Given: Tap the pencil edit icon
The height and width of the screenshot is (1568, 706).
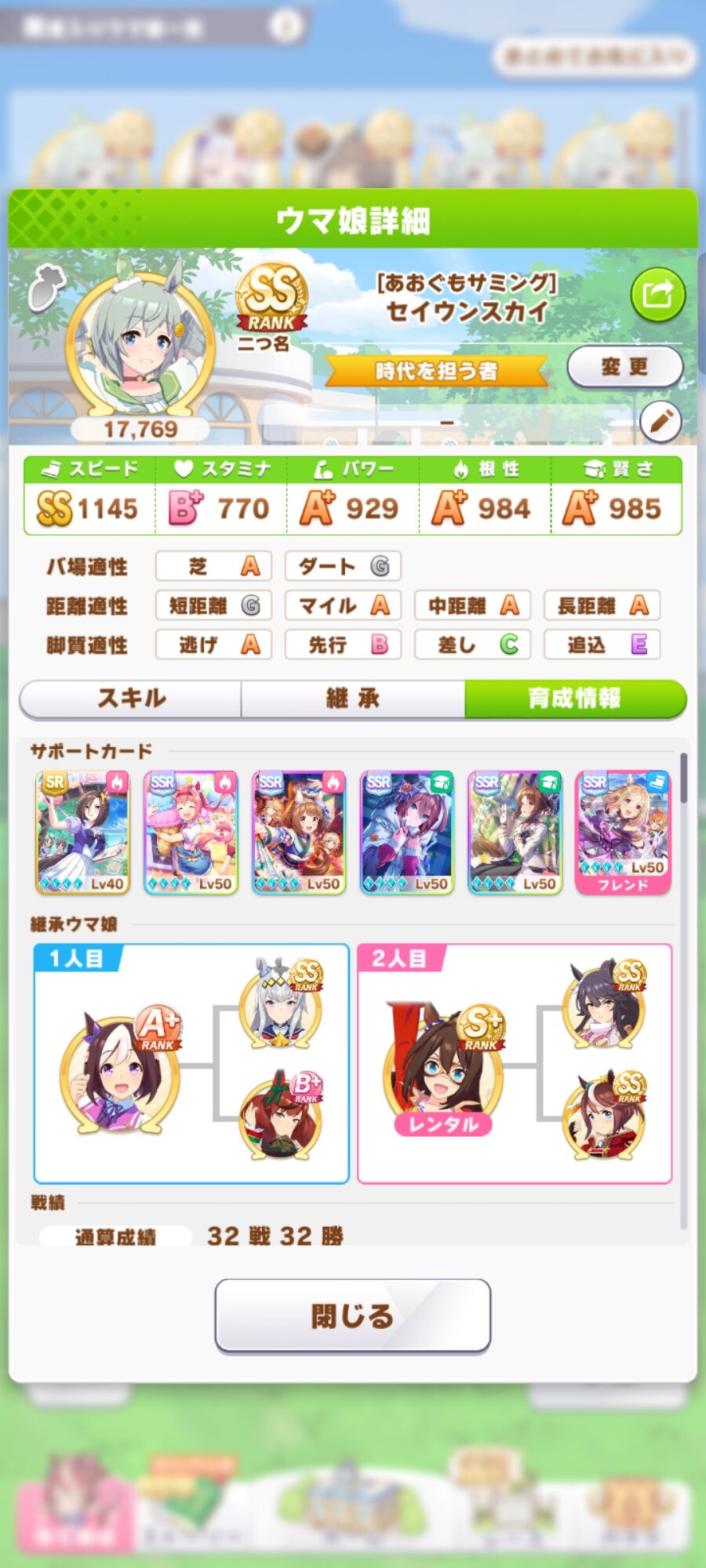Looking at the screenshot, I should coord(661,422).
